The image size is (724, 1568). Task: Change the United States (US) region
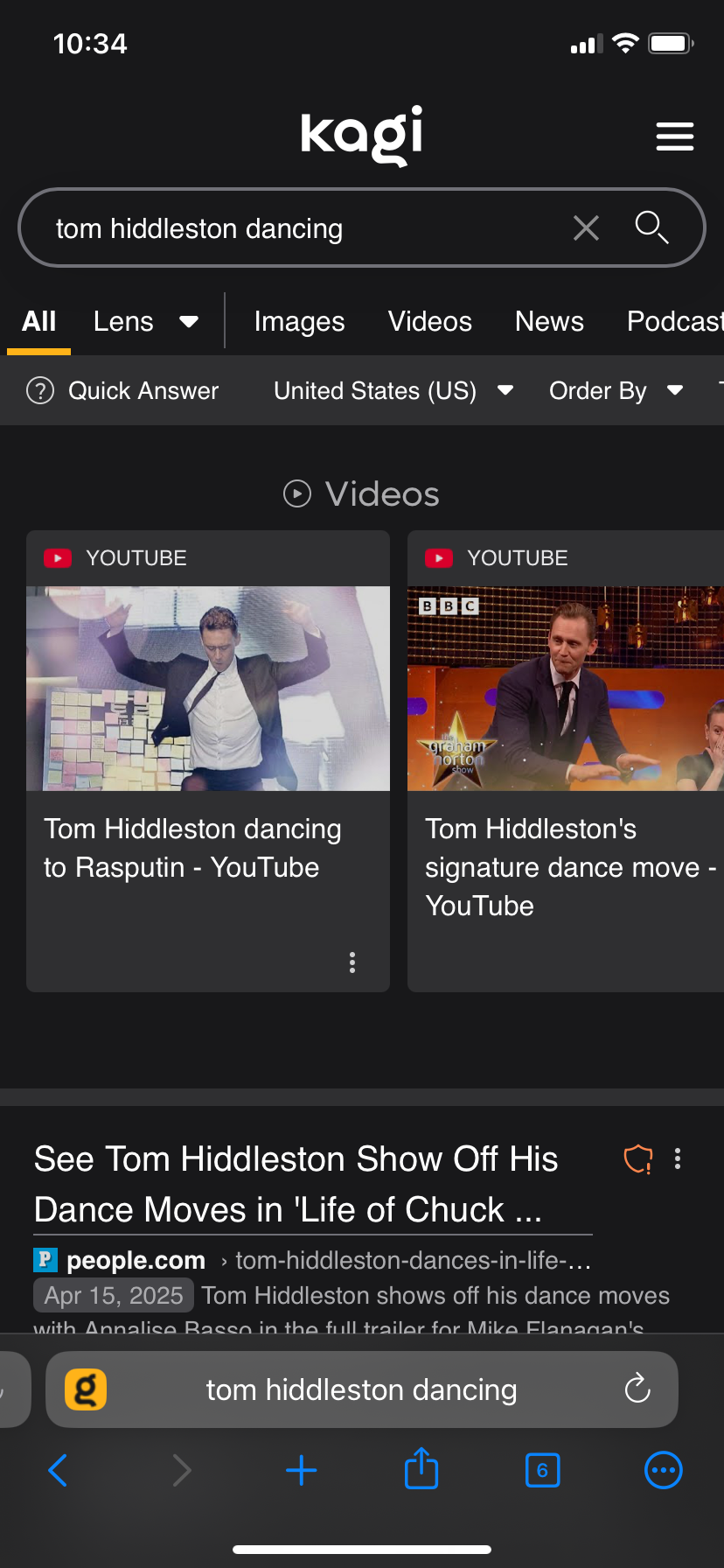click(x=393, y=390)
